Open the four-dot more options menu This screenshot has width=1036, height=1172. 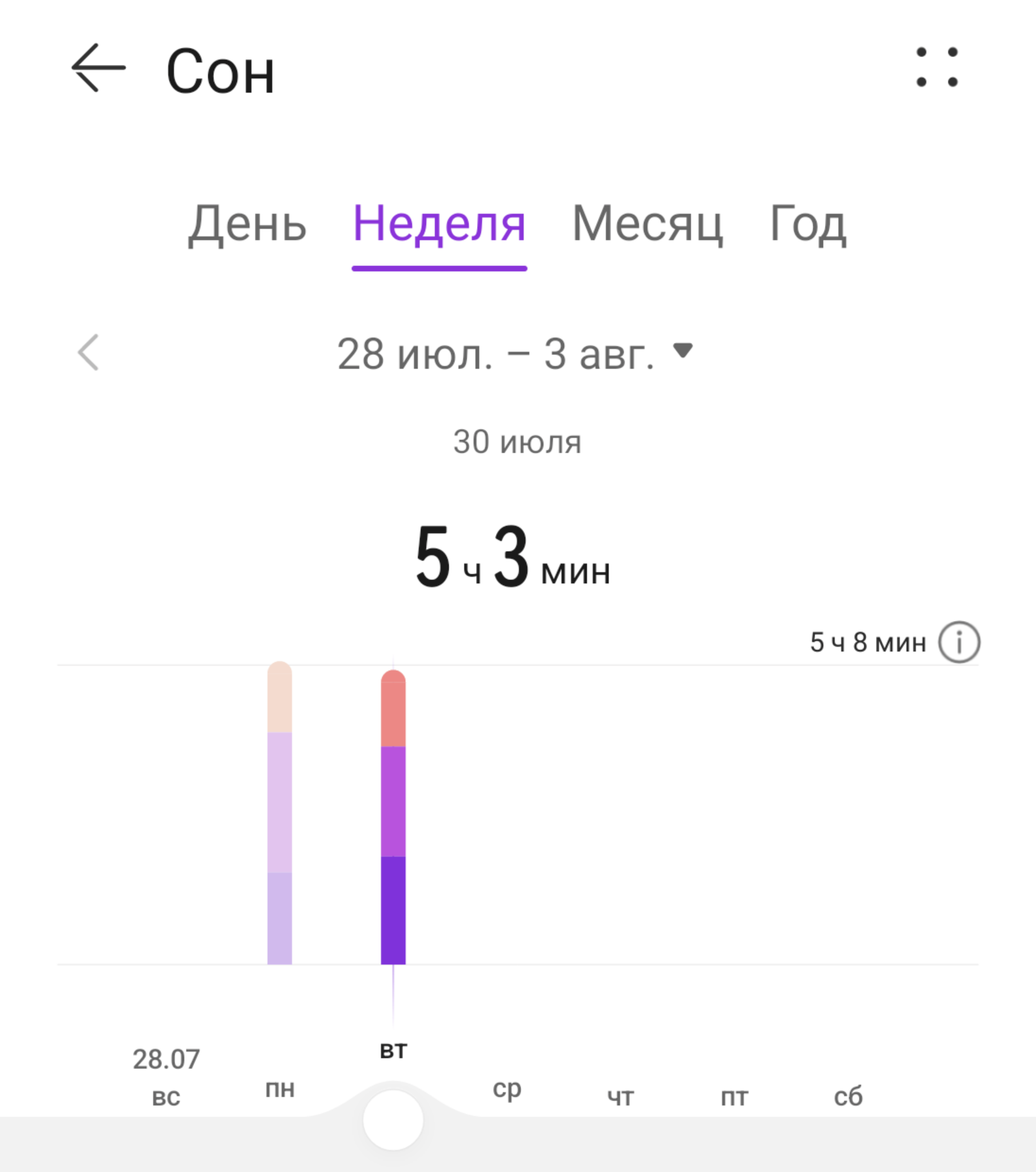click(936, 67)
